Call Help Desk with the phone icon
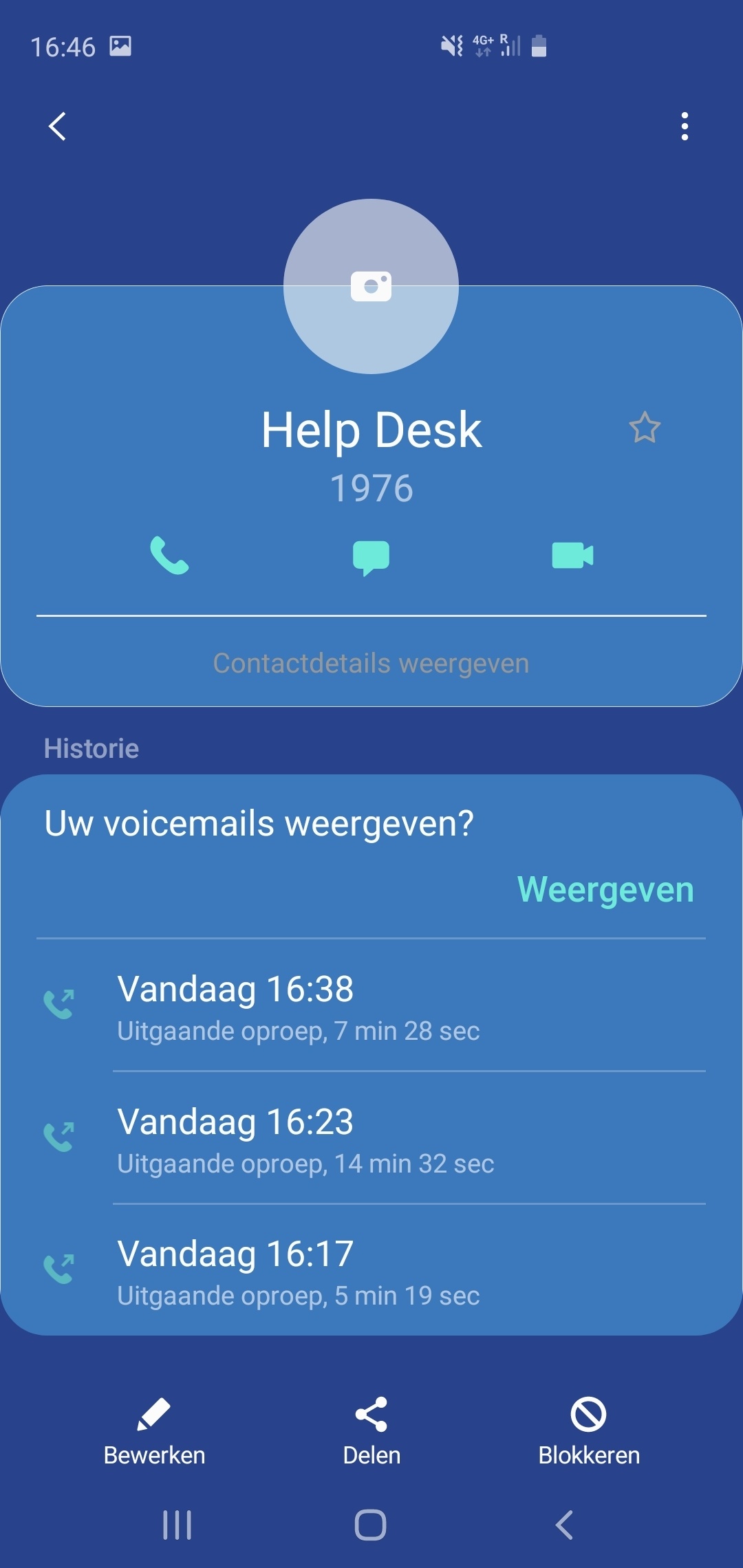The width and height of the screenshot is (743, 1568). (169, 555)
